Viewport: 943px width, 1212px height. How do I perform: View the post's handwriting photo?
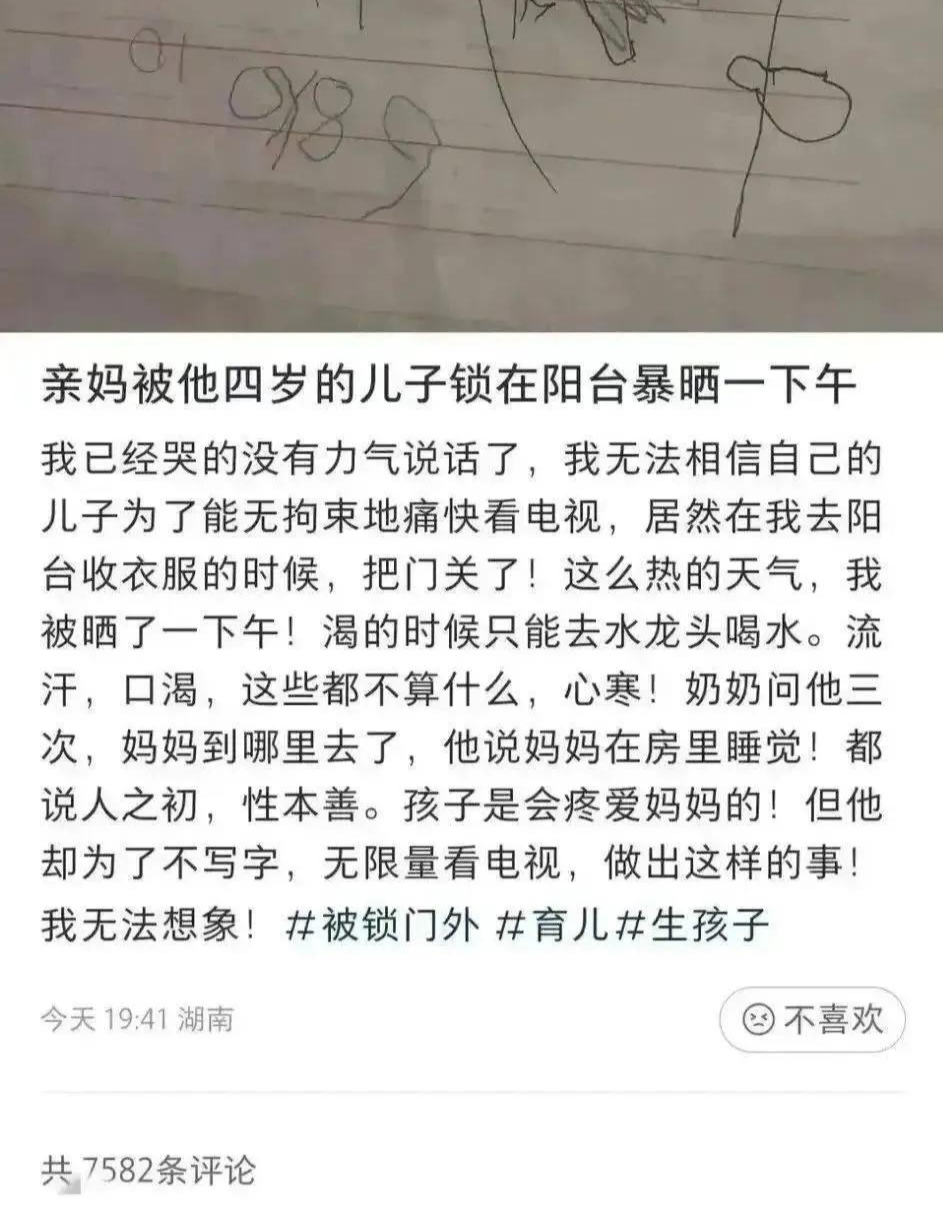pos(471,160)
